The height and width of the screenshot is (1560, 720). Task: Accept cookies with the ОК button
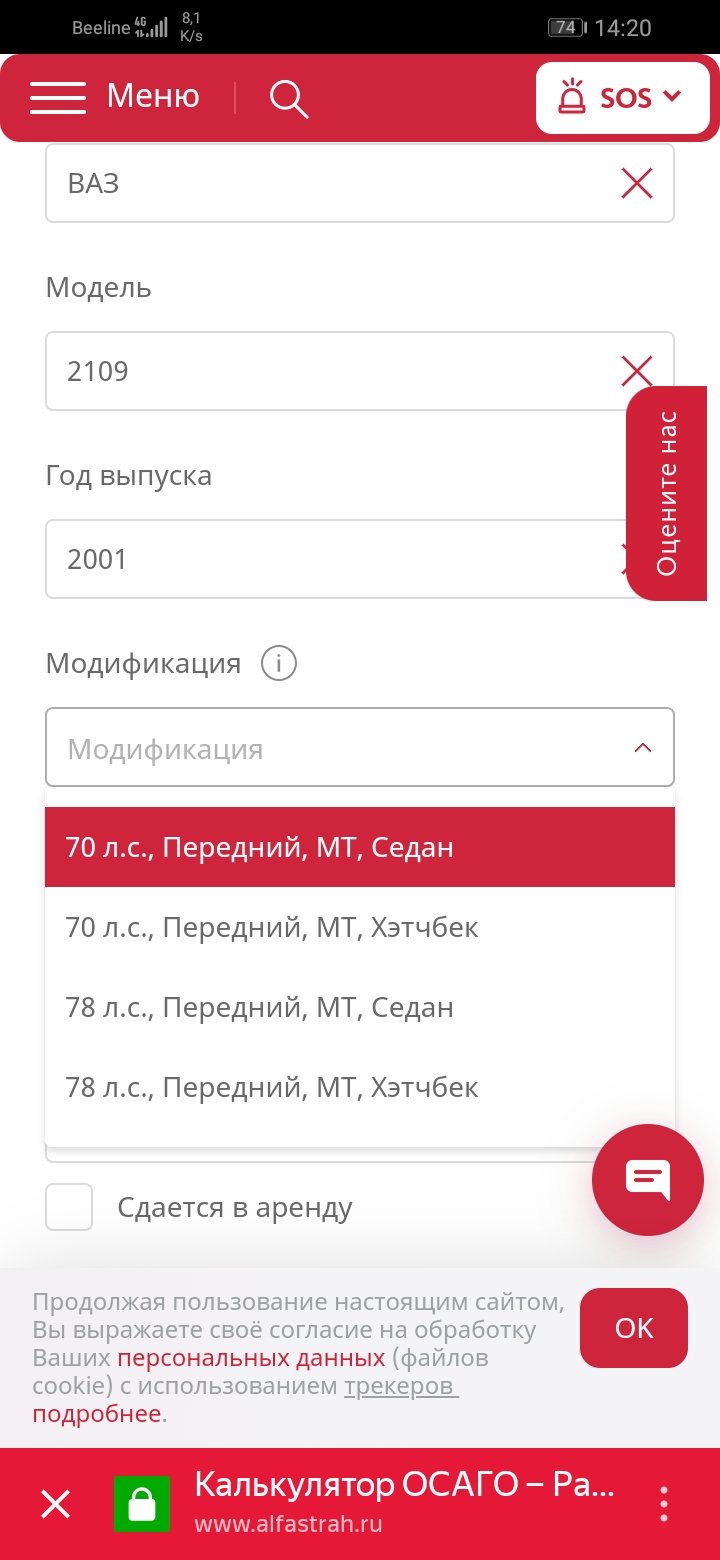tap(633, 1328)
